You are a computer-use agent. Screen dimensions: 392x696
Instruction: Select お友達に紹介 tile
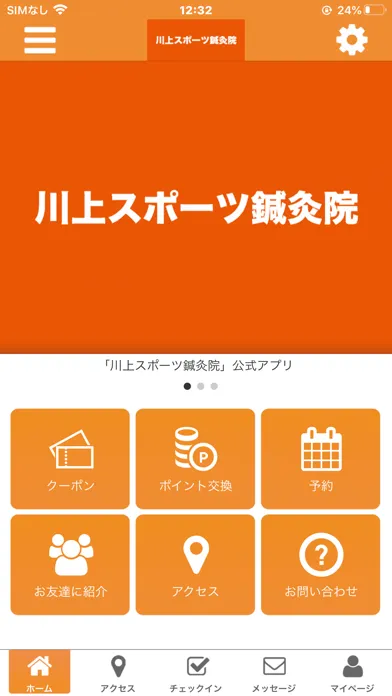point(70,565)
